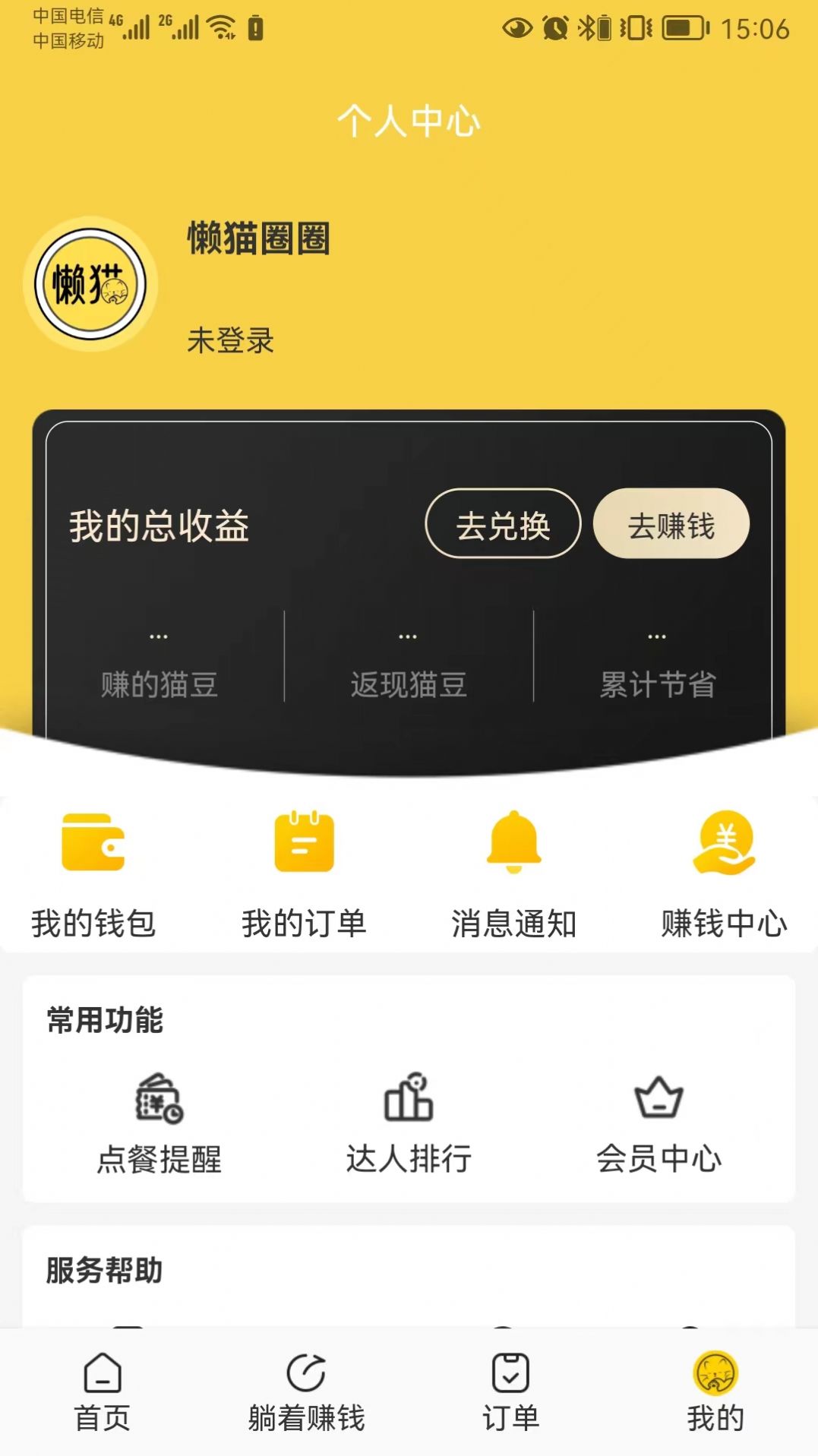
Task: Click the 去赚钱 earn money button
Action: 672,523
